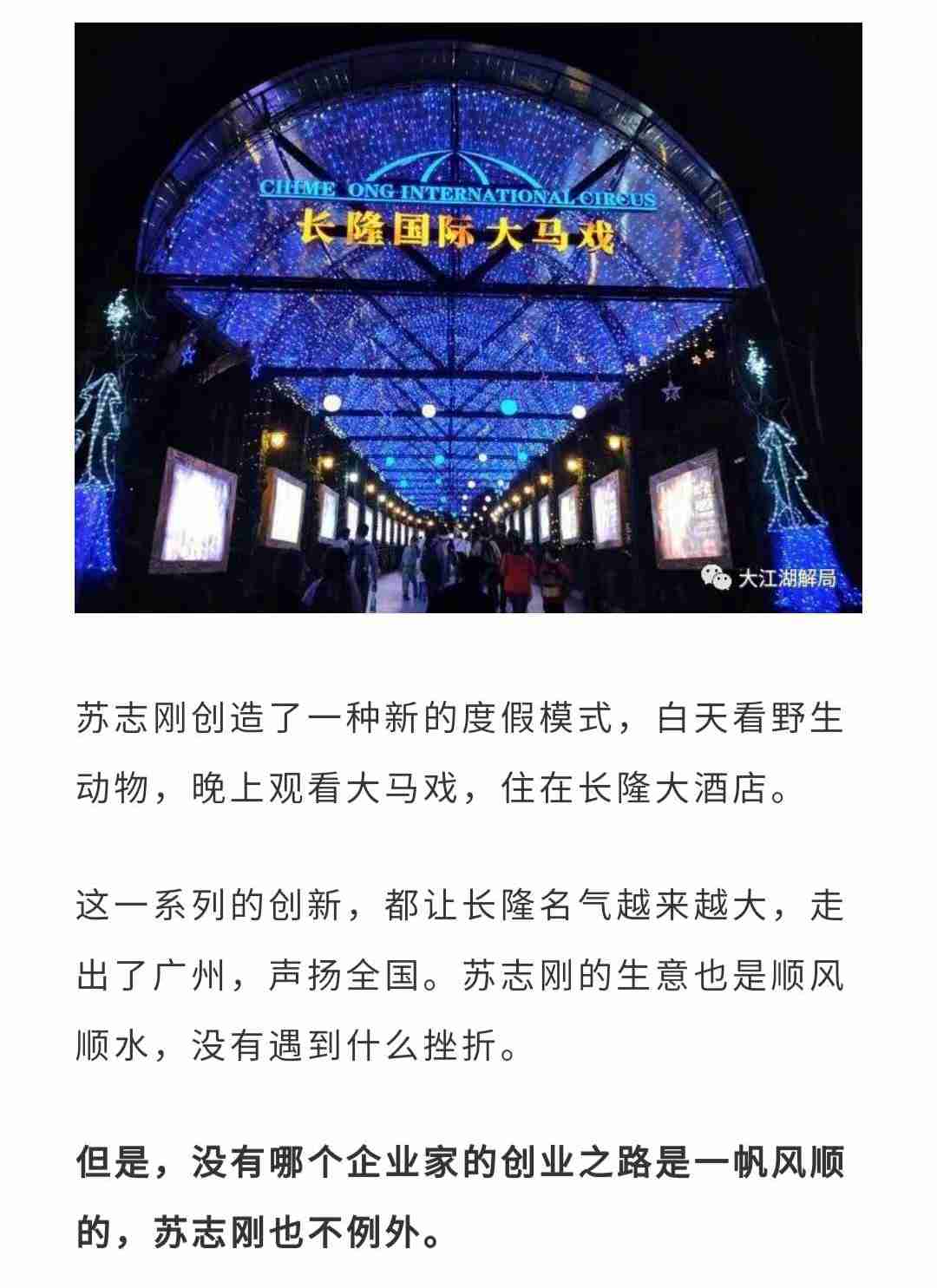Open the Chimelong circus photo in article
This screenshot has width=937, height=1288.
[x=468, y=317]
